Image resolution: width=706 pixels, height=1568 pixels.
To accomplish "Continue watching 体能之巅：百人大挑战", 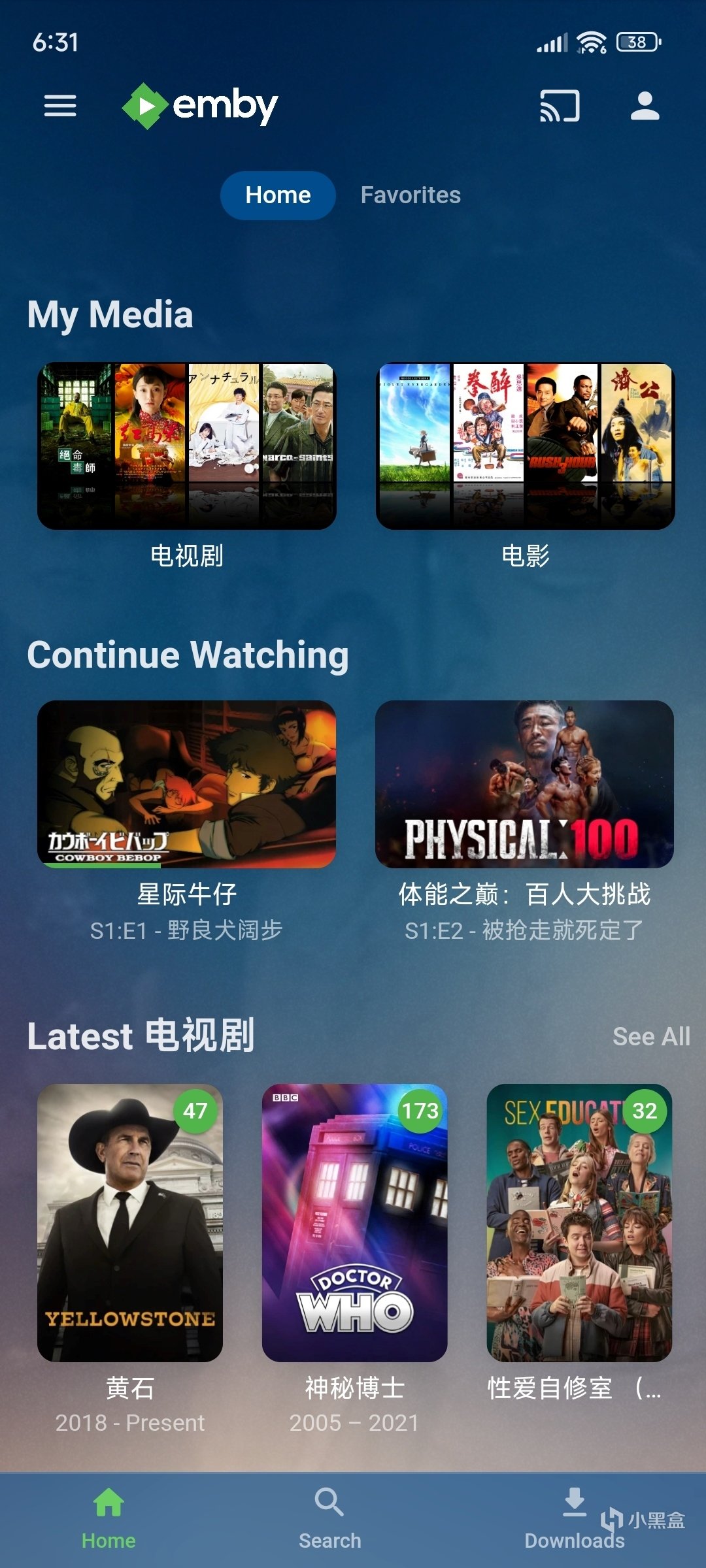I will click(x=524, y=784).
